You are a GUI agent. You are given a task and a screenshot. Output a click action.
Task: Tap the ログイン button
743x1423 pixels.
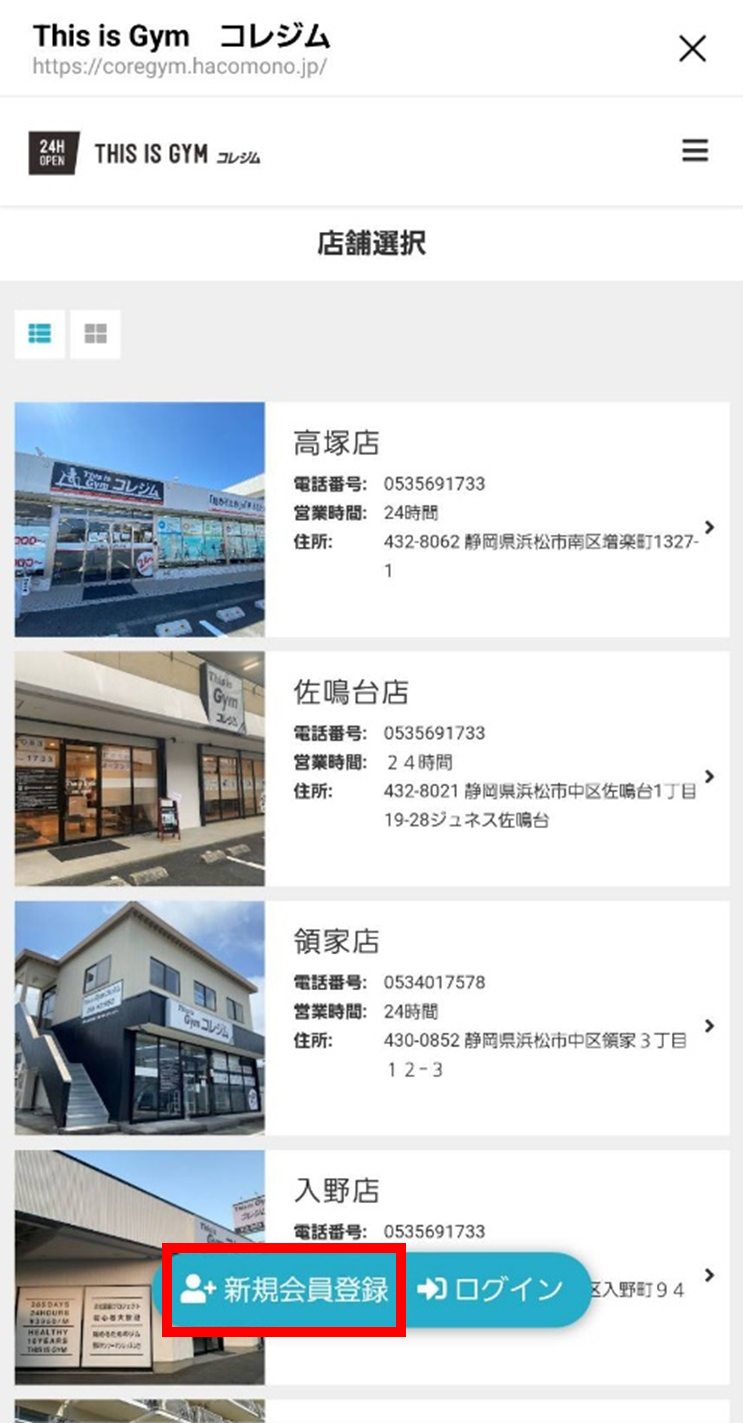coord(492,1290)
